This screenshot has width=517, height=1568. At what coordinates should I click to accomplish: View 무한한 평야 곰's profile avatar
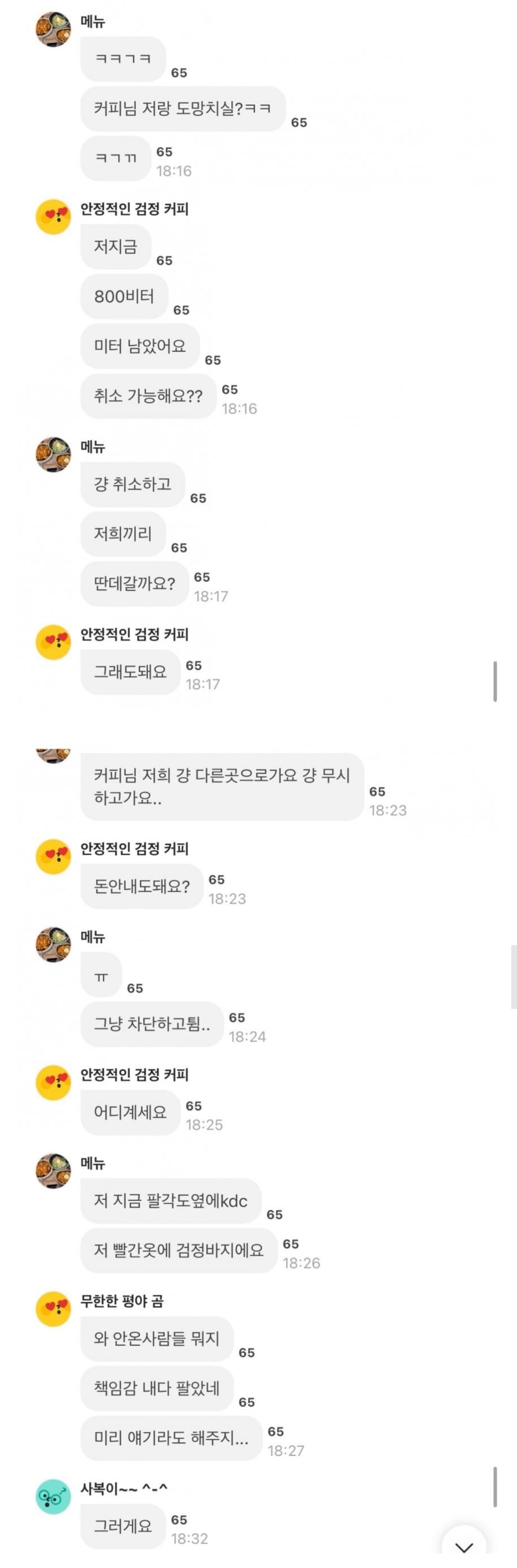(53, 1309)
